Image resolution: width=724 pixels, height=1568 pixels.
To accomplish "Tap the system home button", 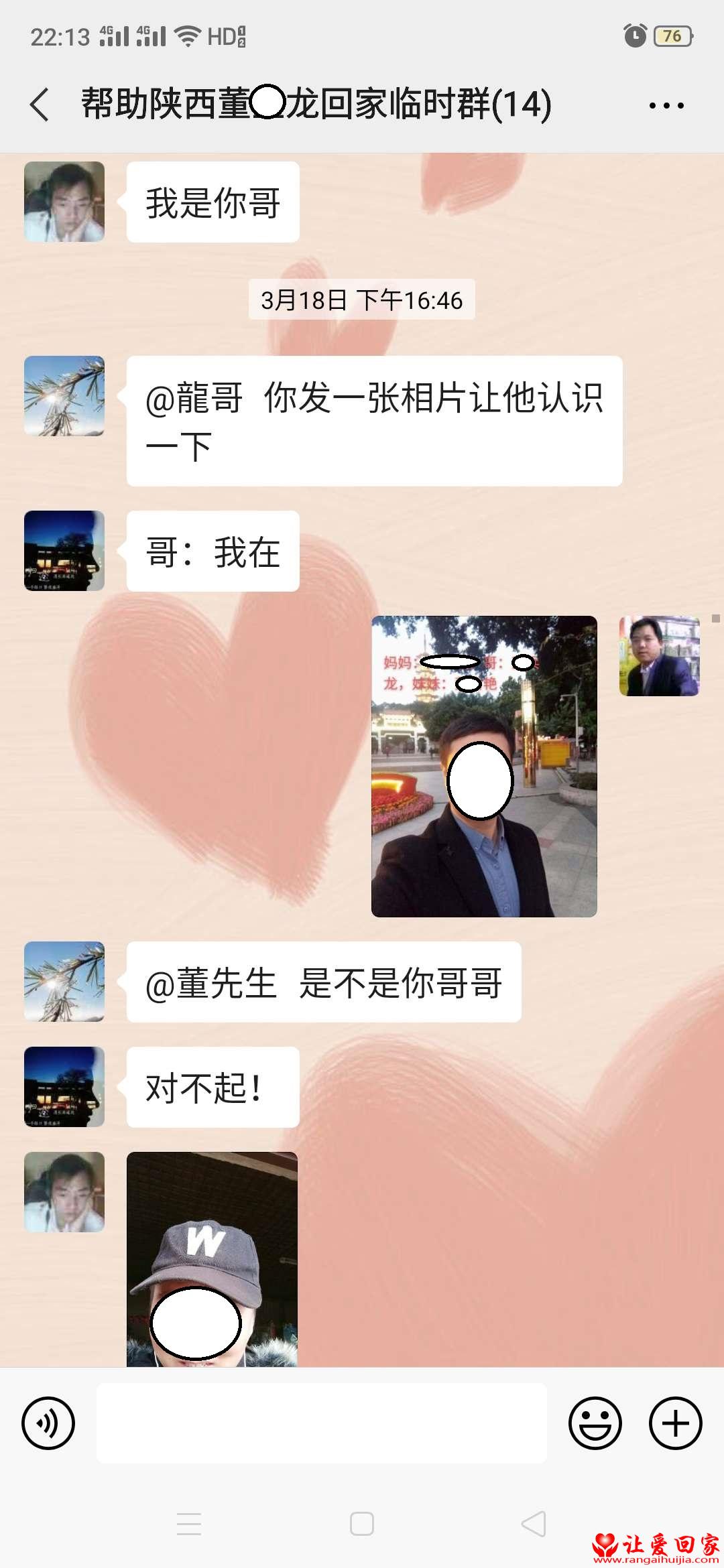I will [x=362, y=1524].
